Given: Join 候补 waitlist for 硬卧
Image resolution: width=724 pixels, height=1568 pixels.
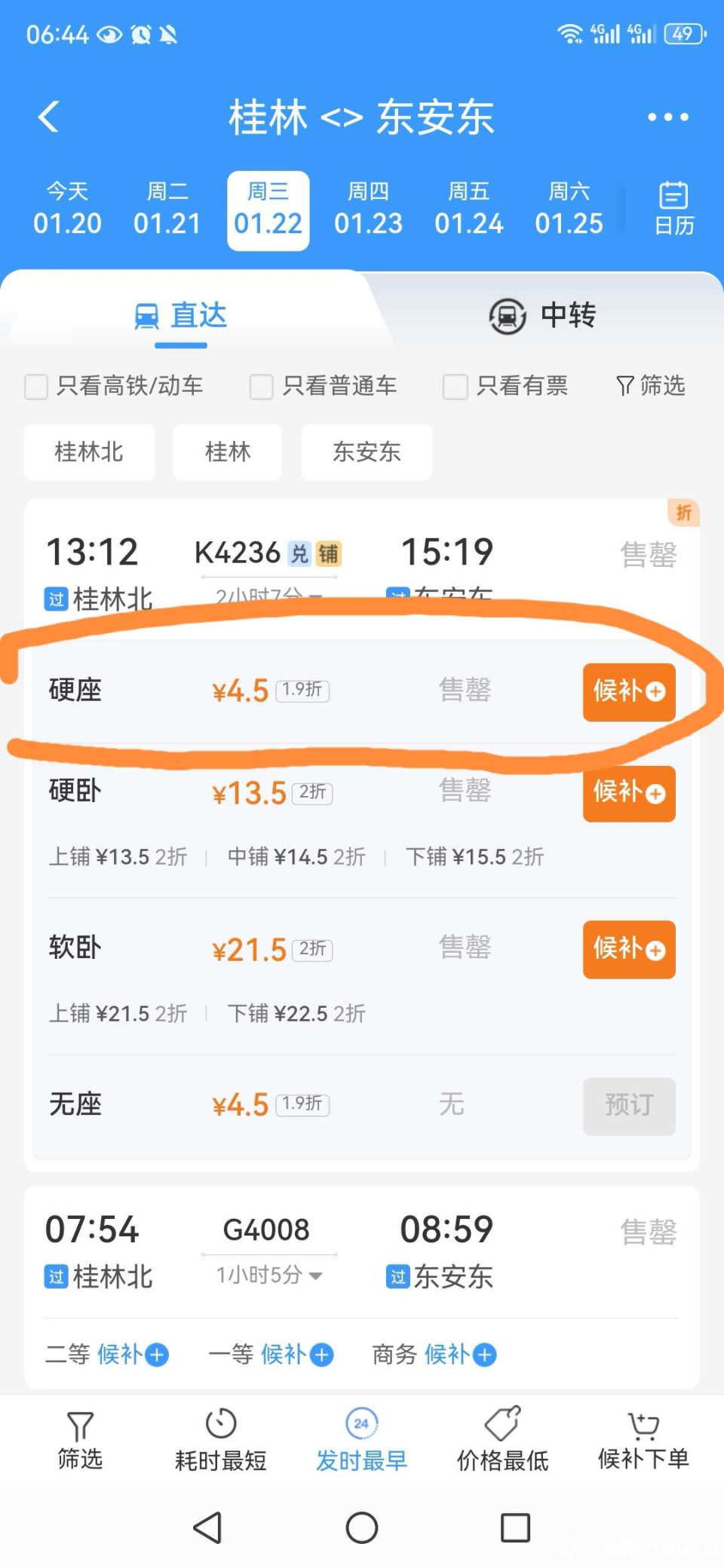Looking at the screenshot, I should click(628, 793).
